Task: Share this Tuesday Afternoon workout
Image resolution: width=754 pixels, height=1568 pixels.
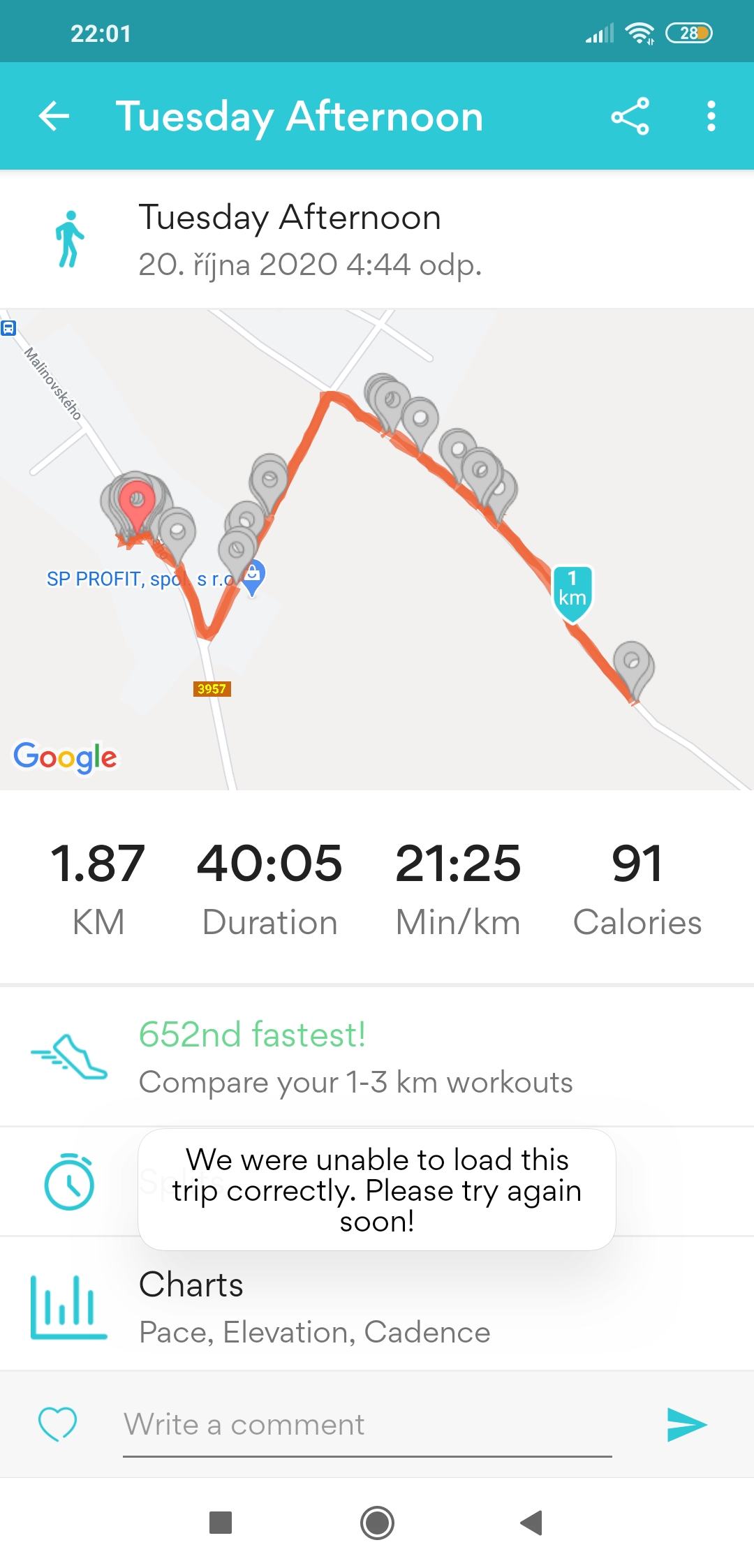Action: 630,116
